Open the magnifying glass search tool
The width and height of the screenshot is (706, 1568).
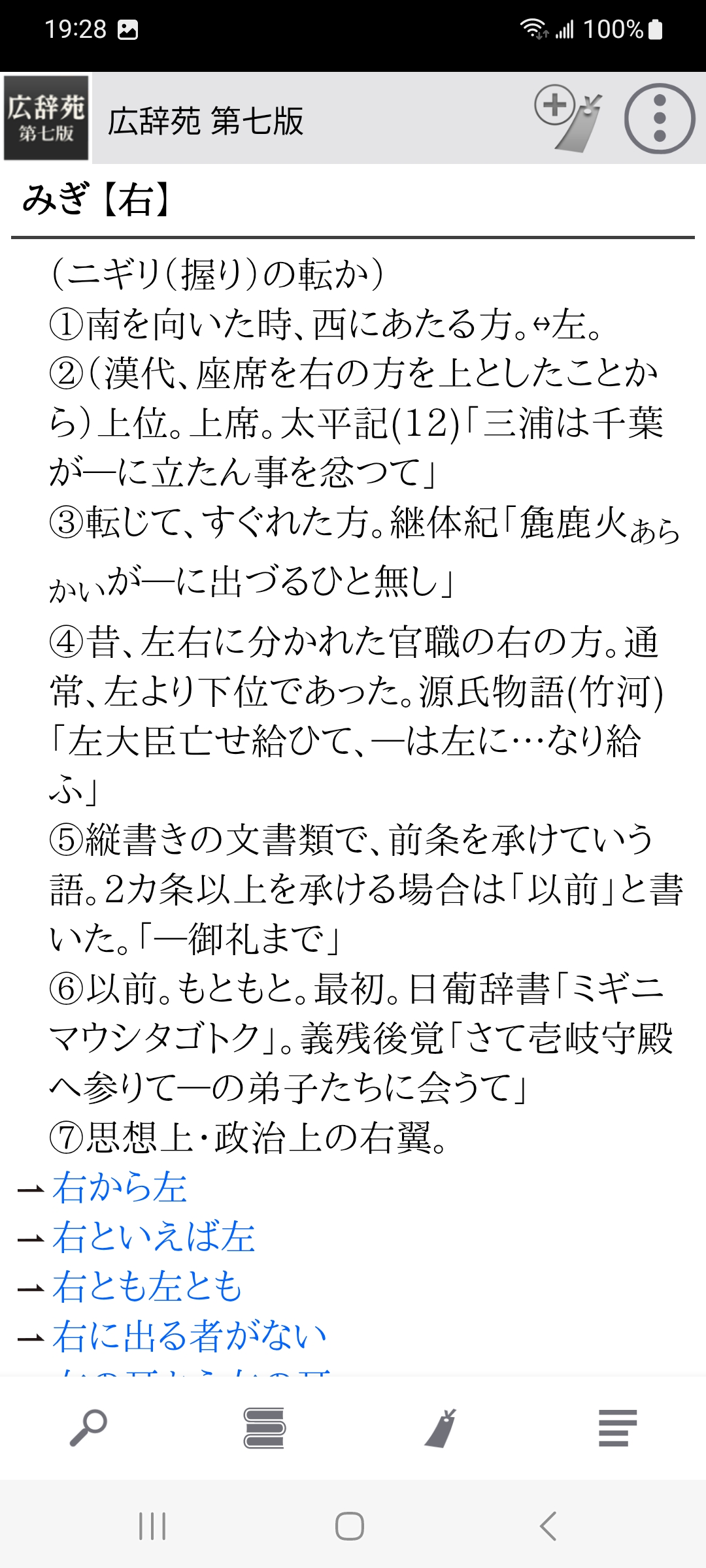(x=88, y=1428)
